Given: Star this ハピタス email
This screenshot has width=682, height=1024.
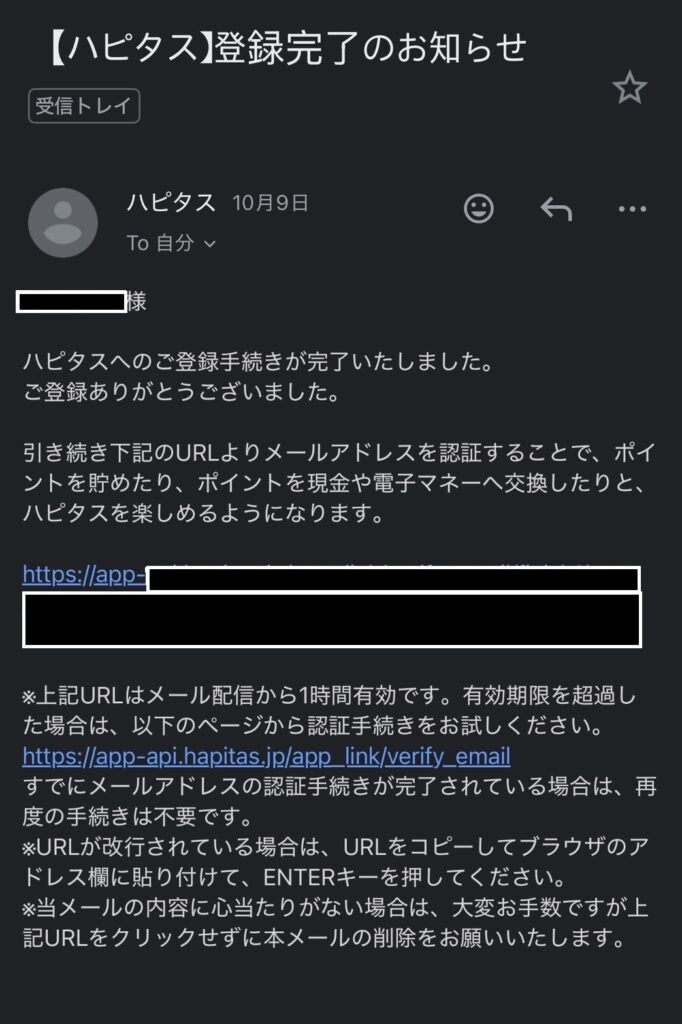Looking at the screenshot, I should (629, 89).
